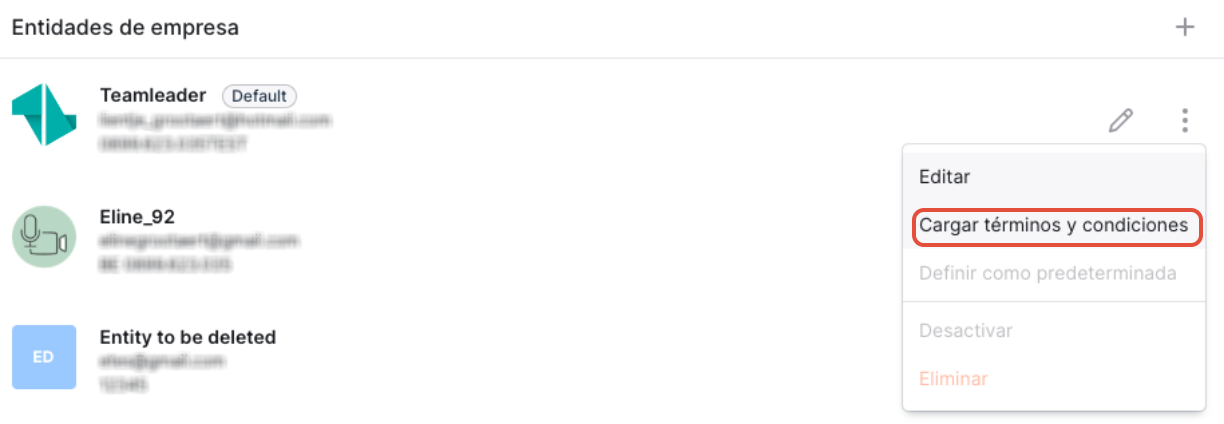
Task: Open Teamleader's three-dot overflow menu
Action: coord(1185,122)
